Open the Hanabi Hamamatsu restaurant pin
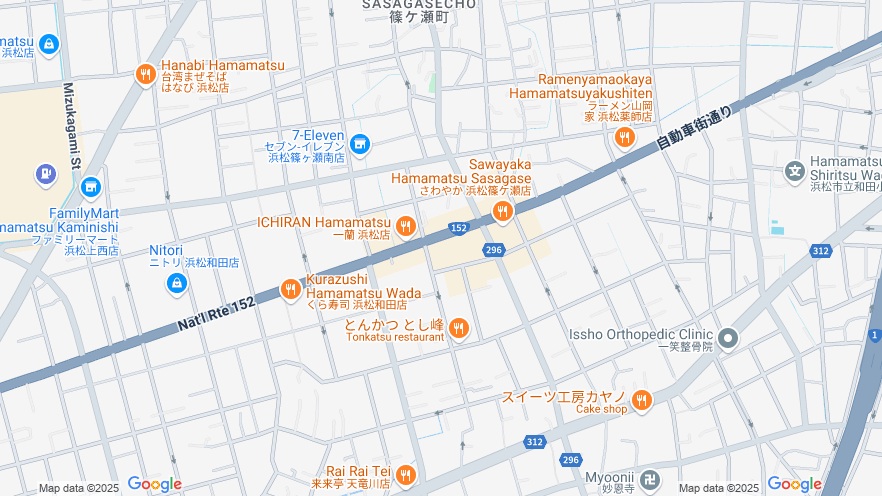Image resolution: width=882 pixels, height=496 pixels. pyautogui.click(x=146, y=73)
